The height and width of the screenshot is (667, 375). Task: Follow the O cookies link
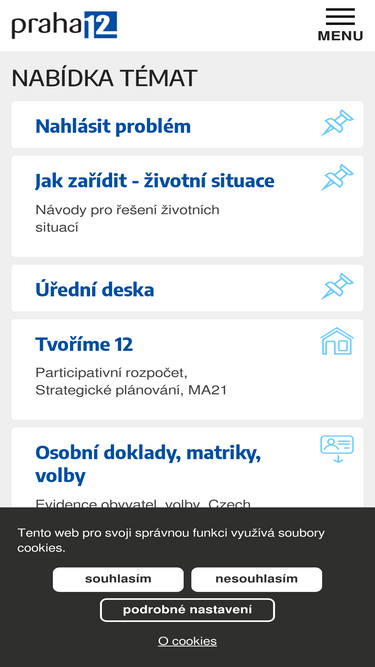tap(188, 641)
